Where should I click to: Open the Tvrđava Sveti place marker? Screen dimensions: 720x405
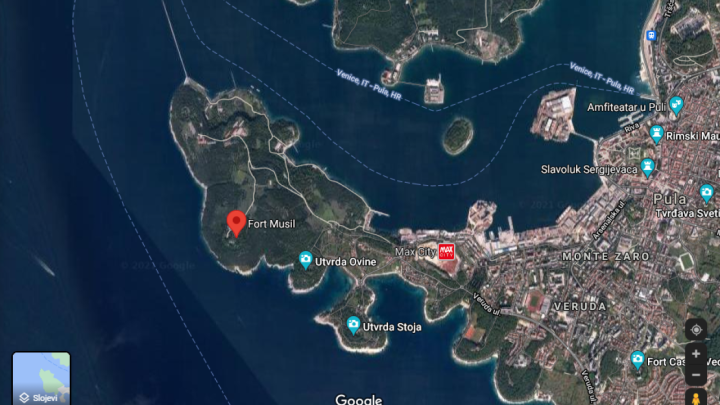(707, 192)
